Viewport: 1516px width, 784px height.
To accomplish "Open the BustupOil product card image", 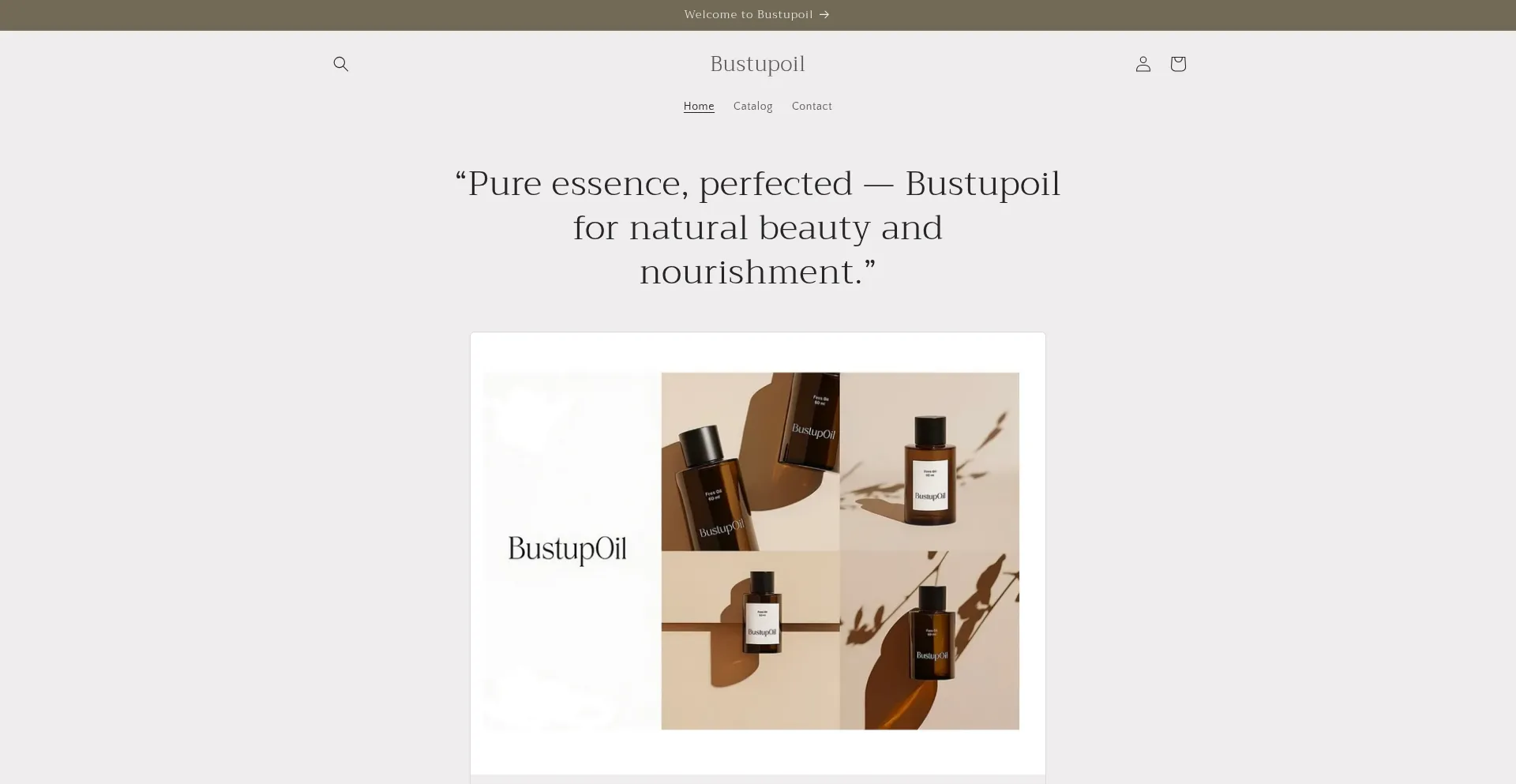I will pos(757,551).
